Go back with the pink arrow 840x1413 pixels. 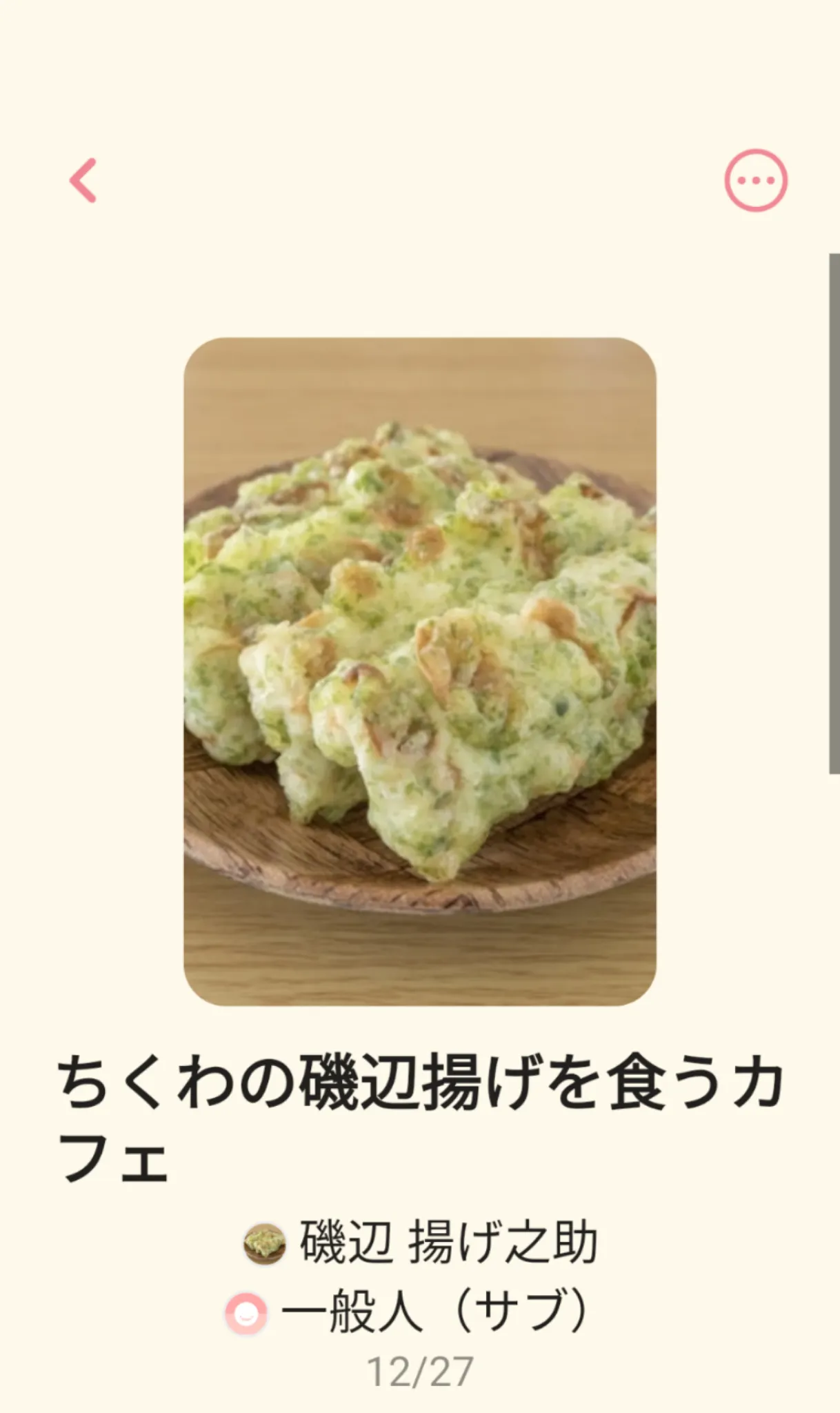click(83, 181)
